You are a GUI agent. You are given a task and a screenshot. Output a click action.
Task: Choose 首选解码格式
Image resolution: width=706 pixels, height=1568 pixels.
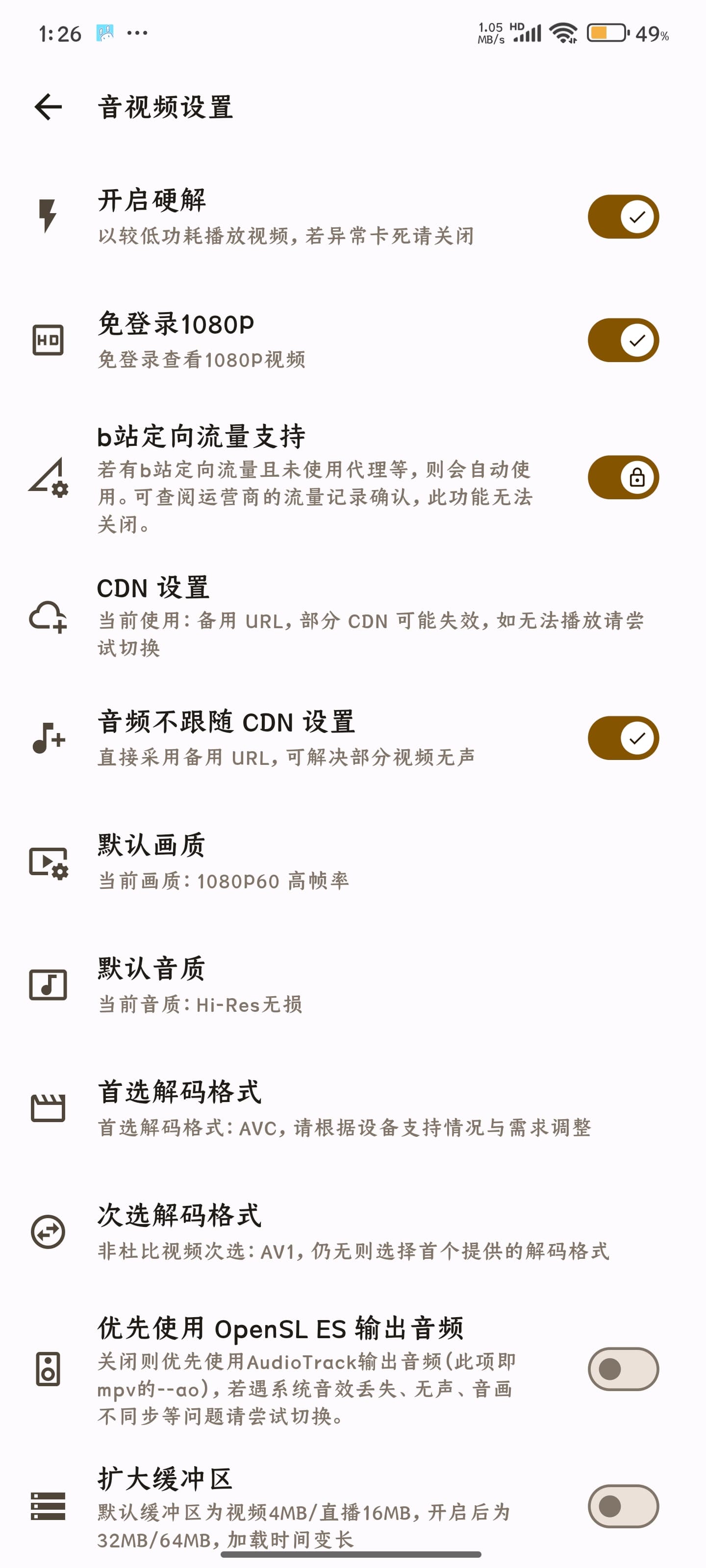[x=353, y=1108]
